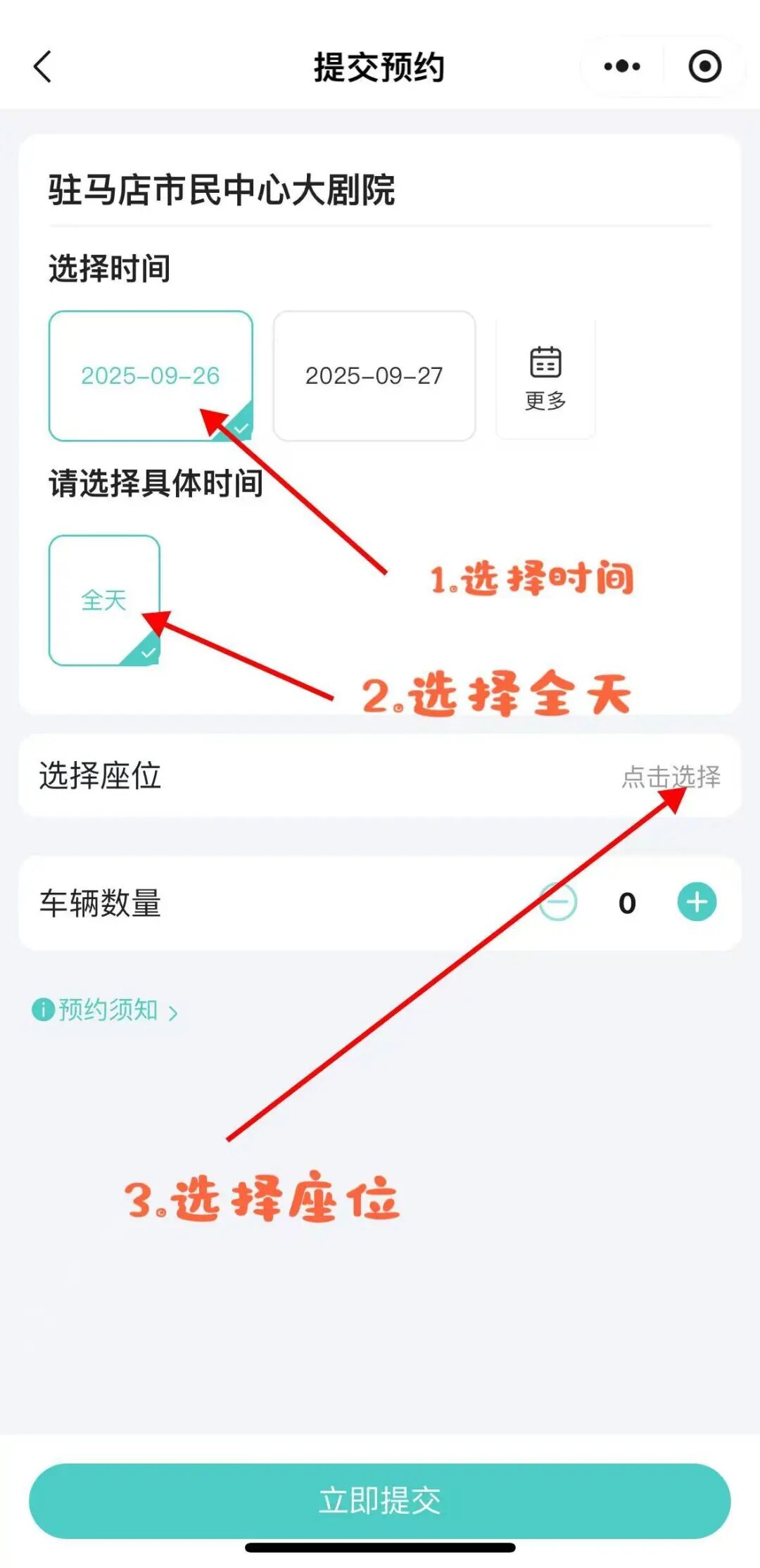
Task: Deselect the 2025-09-26 date card
Action: (150, 375)
